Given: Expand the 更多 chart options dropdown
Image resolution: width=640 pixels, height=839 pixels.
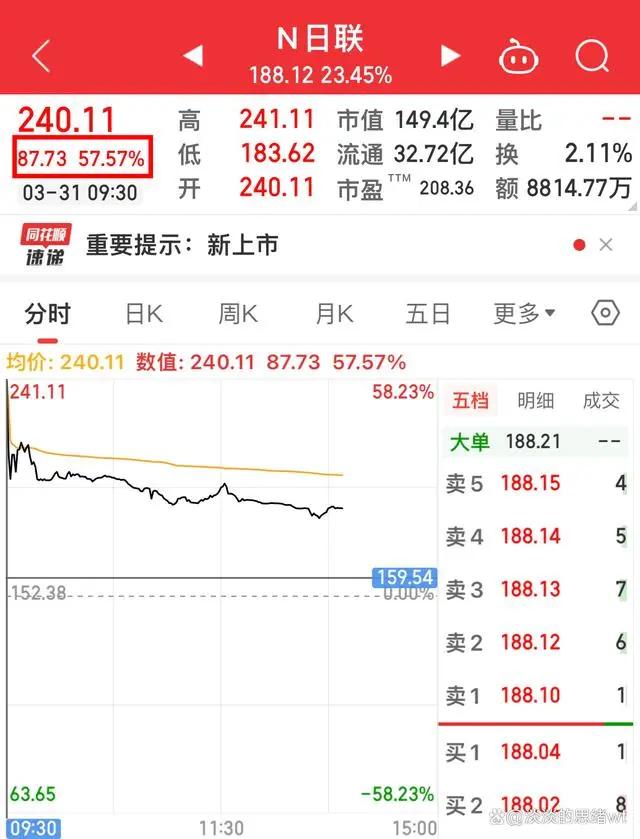Looking at the screenshot, I should 523,314.
